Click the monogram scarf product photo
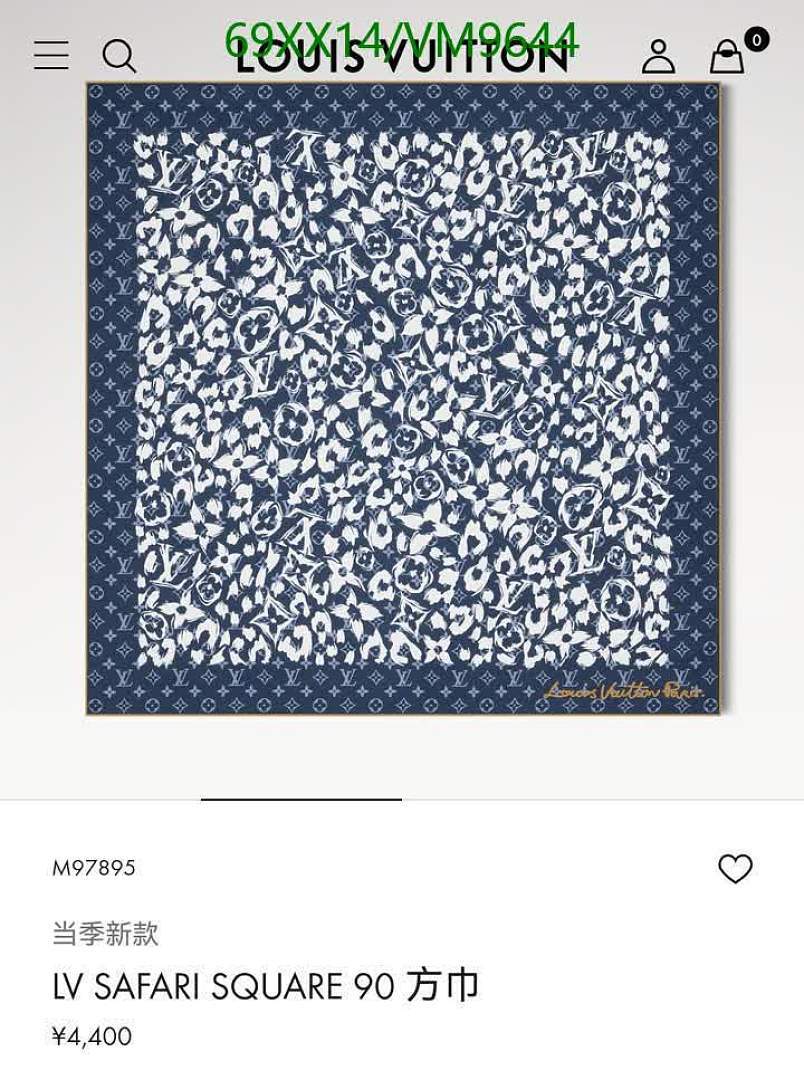This screenshot has width=804, height=1080. coord(402,400)
